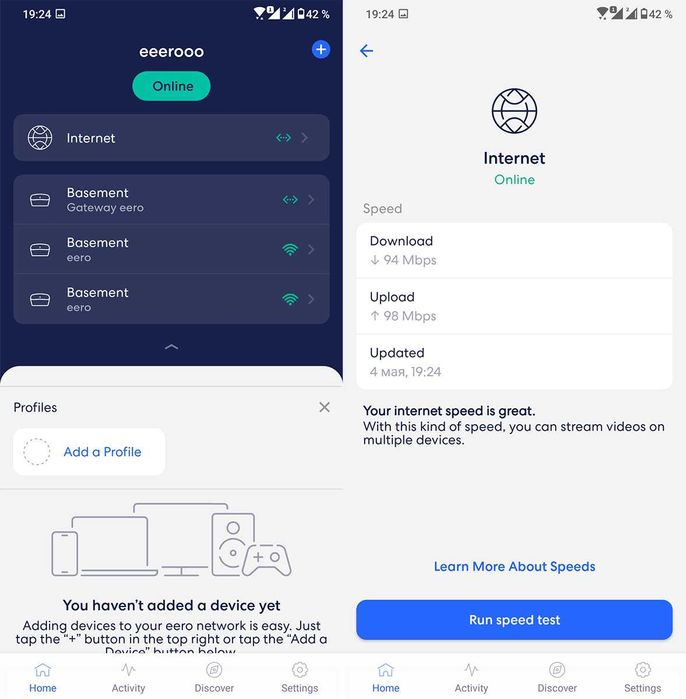
Task: Add a Profile
Action: pyautogui.click(x=89, y=452)
